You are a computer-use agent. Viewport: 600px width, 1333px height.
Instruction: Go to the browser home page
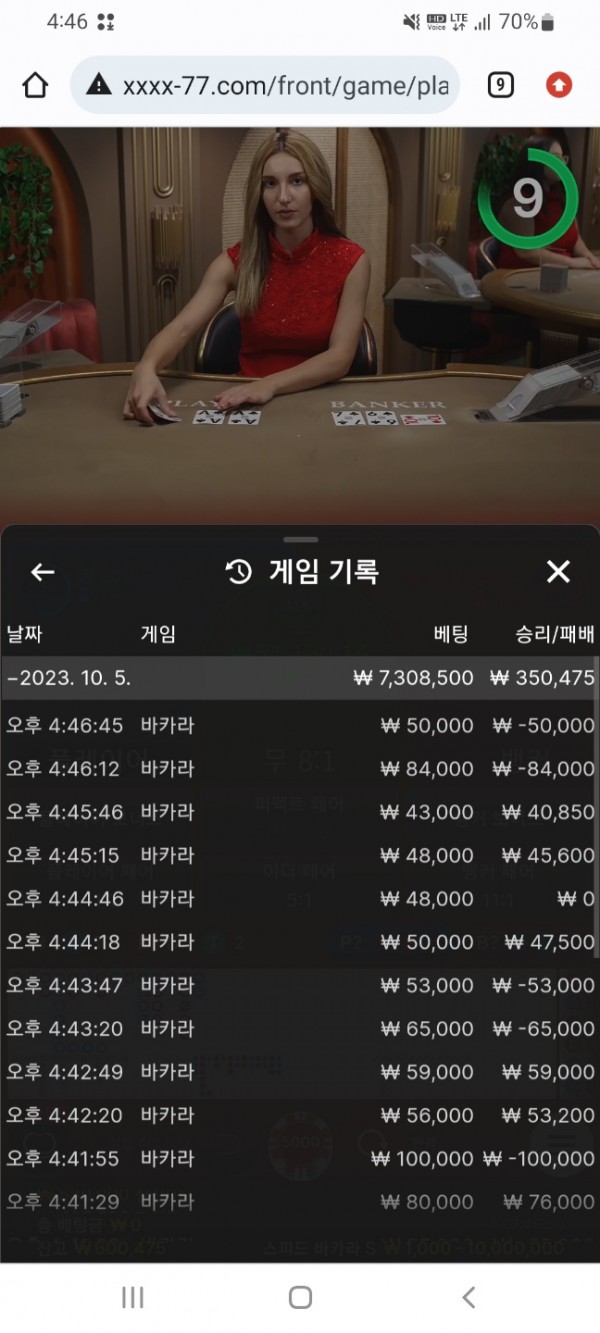pos(35,85)
